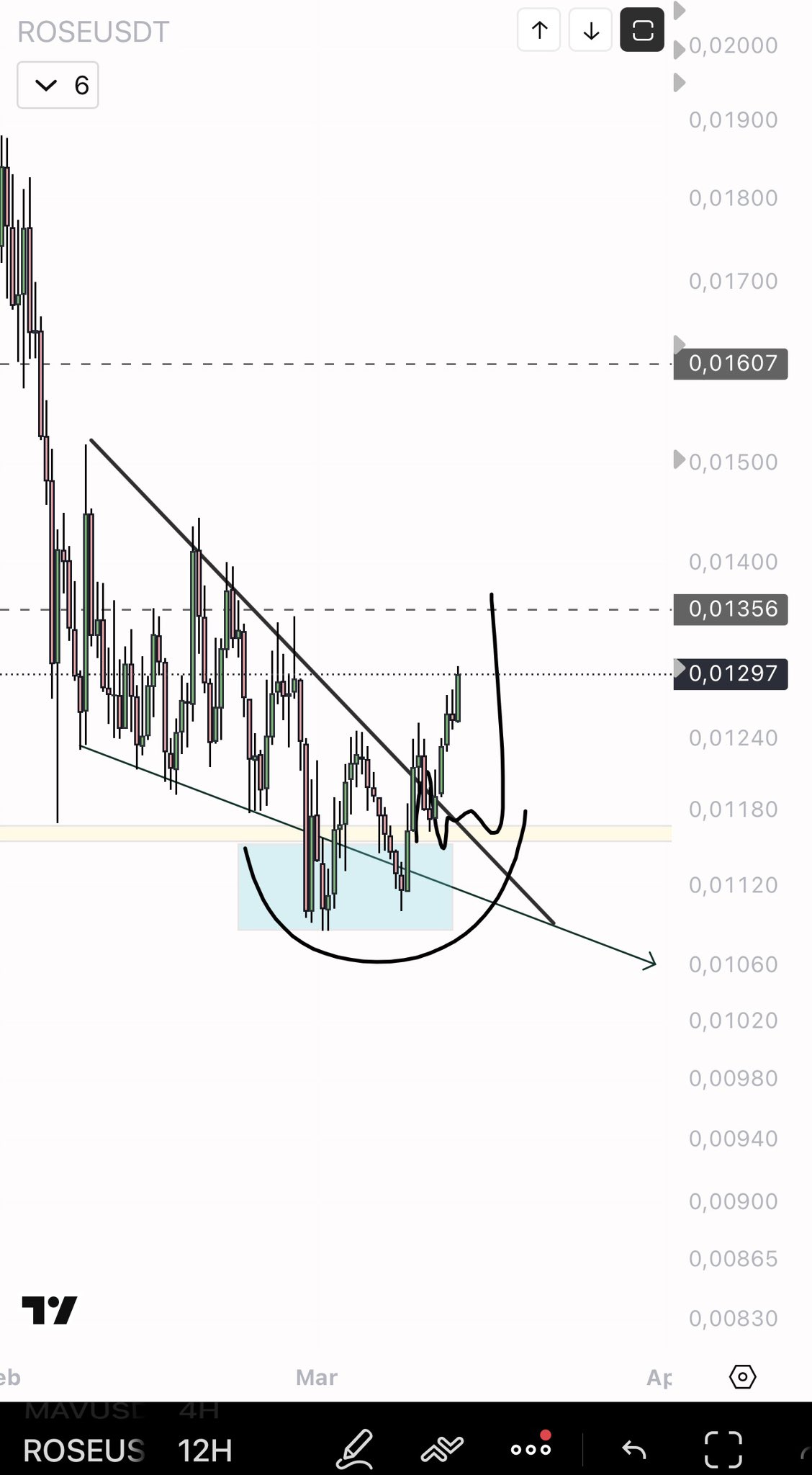Tap the down arrow button
Screen dimensions: 812x1475
tap(590, 31)
